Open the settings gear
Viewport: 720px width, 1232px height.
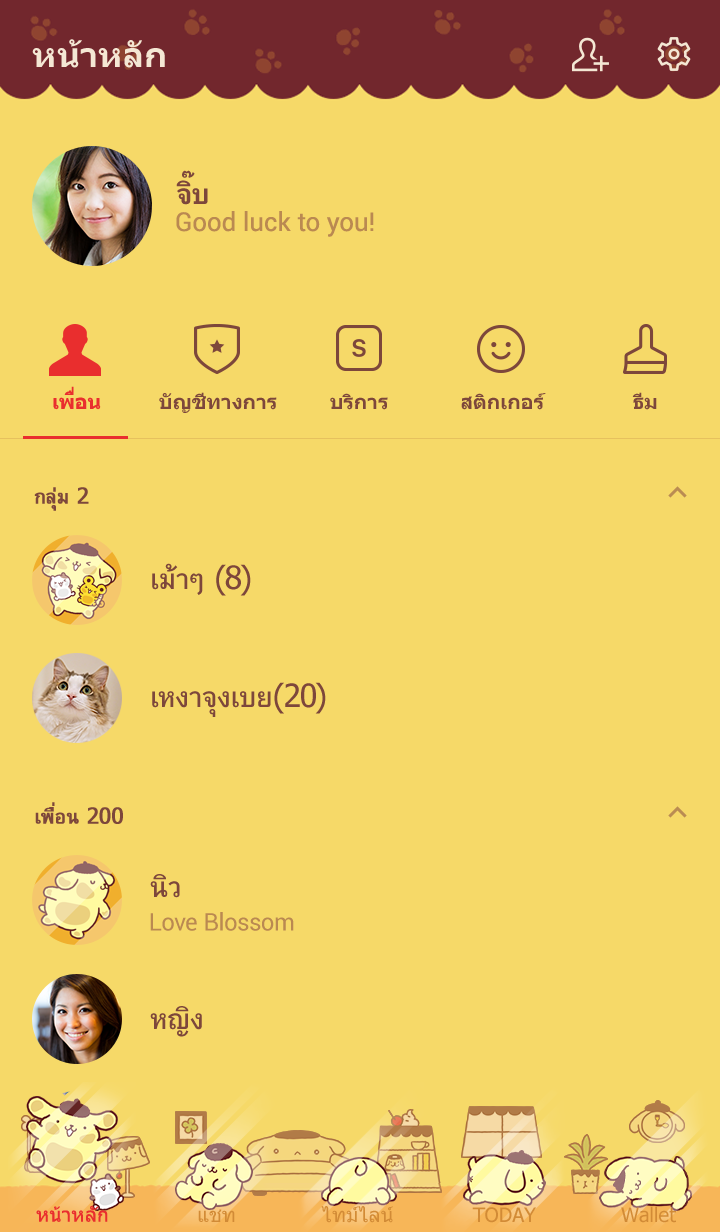(673, 55)
